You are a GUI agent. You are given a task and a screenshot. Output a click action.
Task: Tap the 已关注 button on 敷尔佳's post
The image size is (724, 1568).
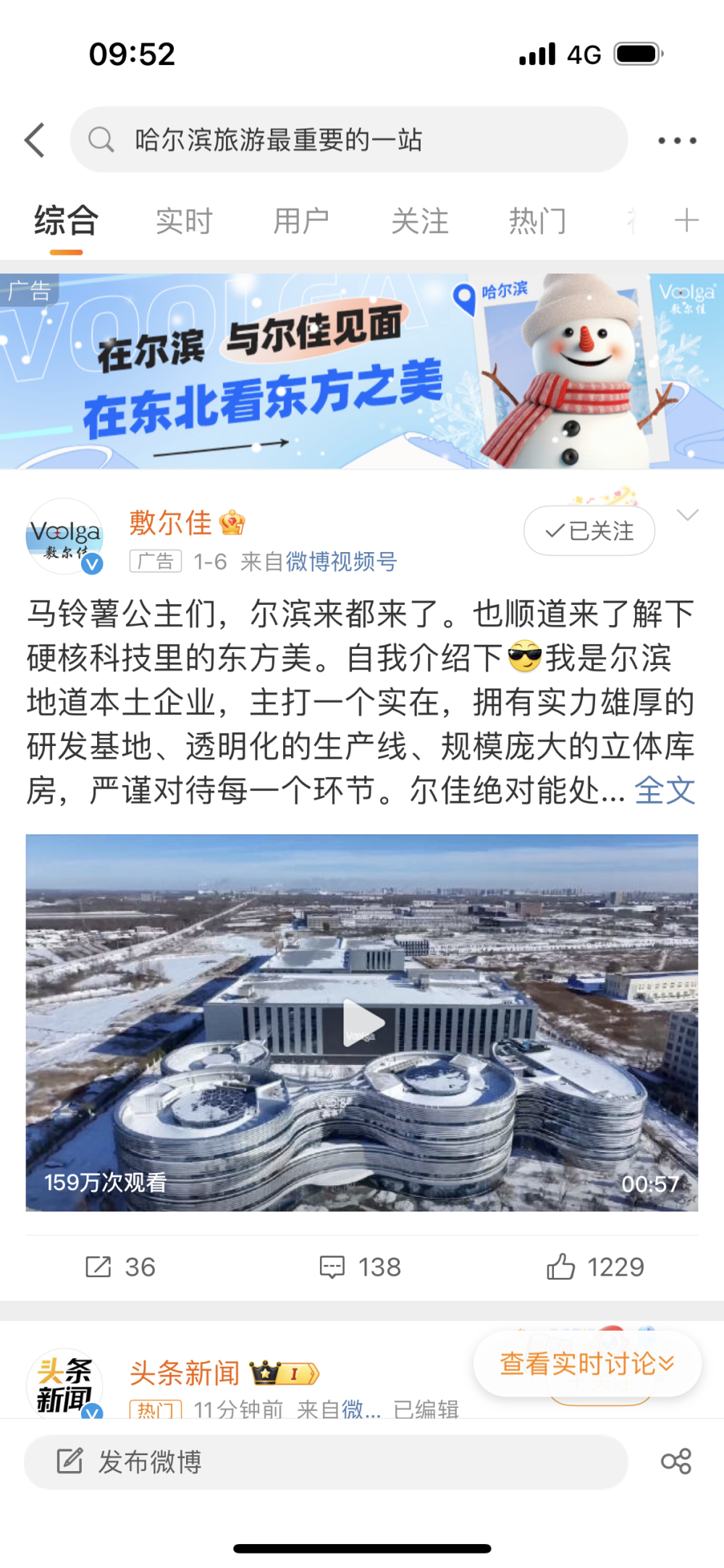point(589,531)
